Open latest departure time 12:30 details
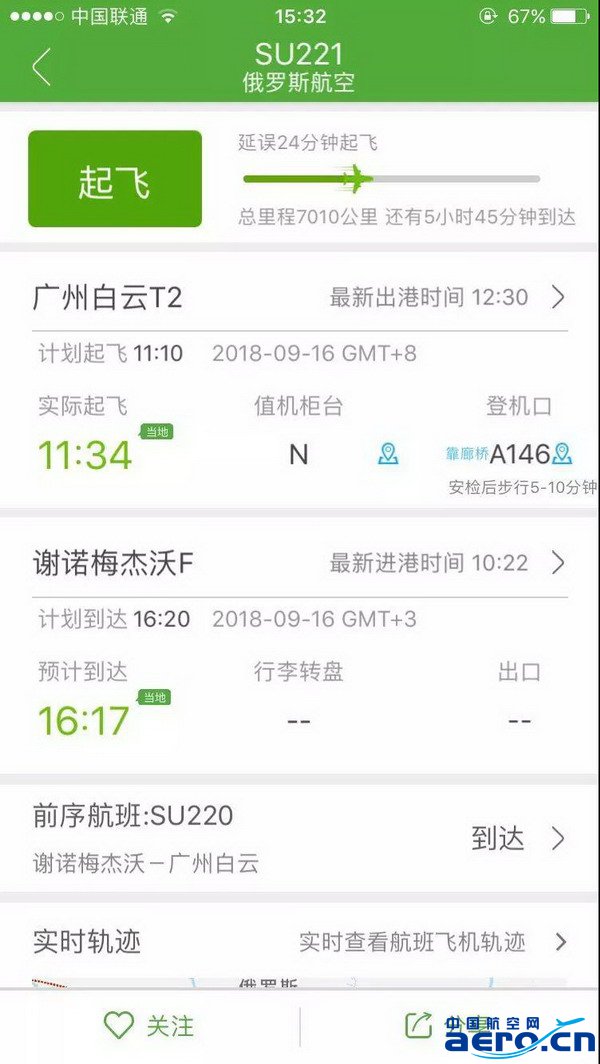 click(x=447, y=297)
